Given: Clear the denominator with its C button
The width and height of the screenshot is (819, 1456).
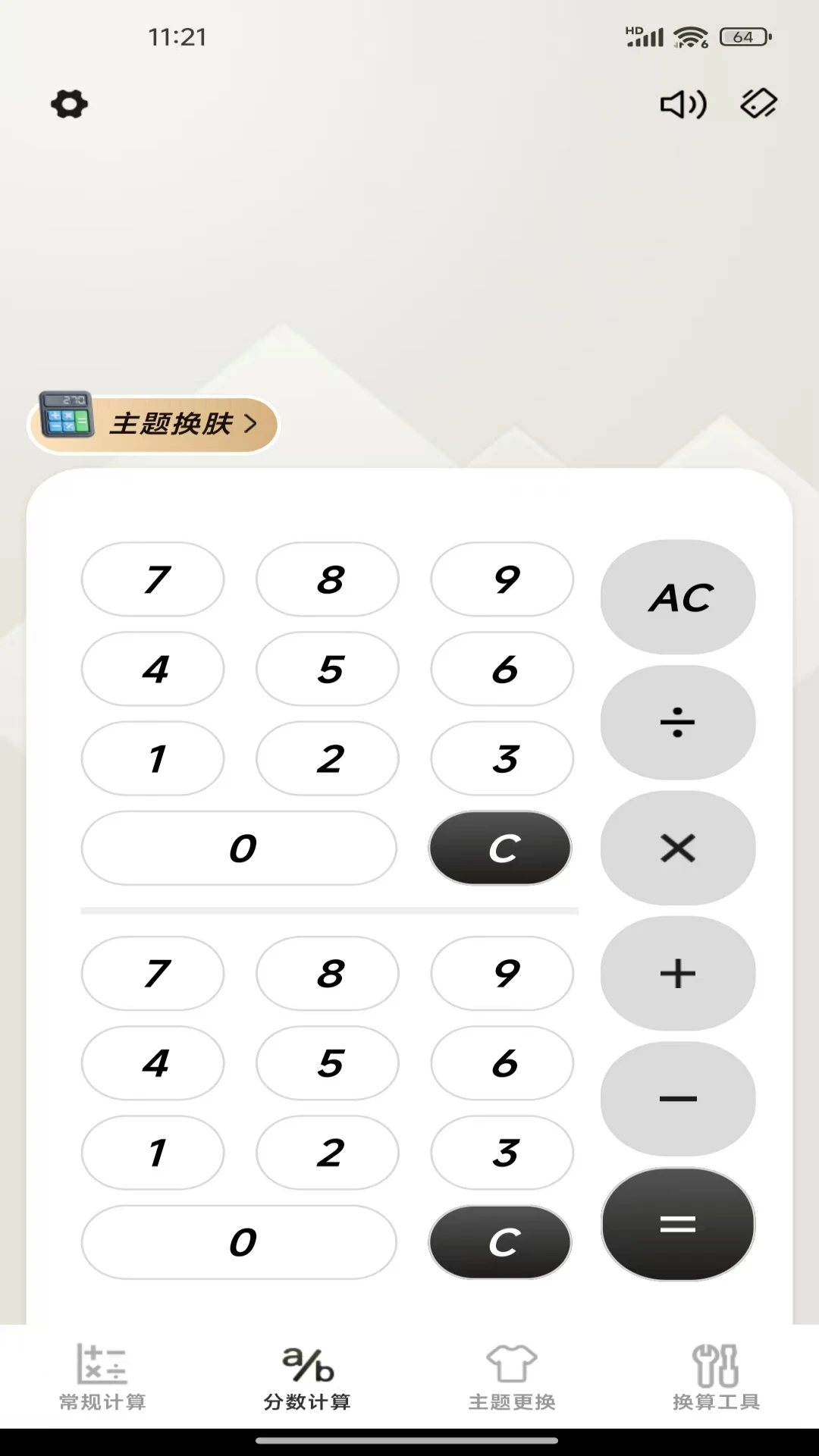Looking at the screenshot, I should click(500, 1241).
